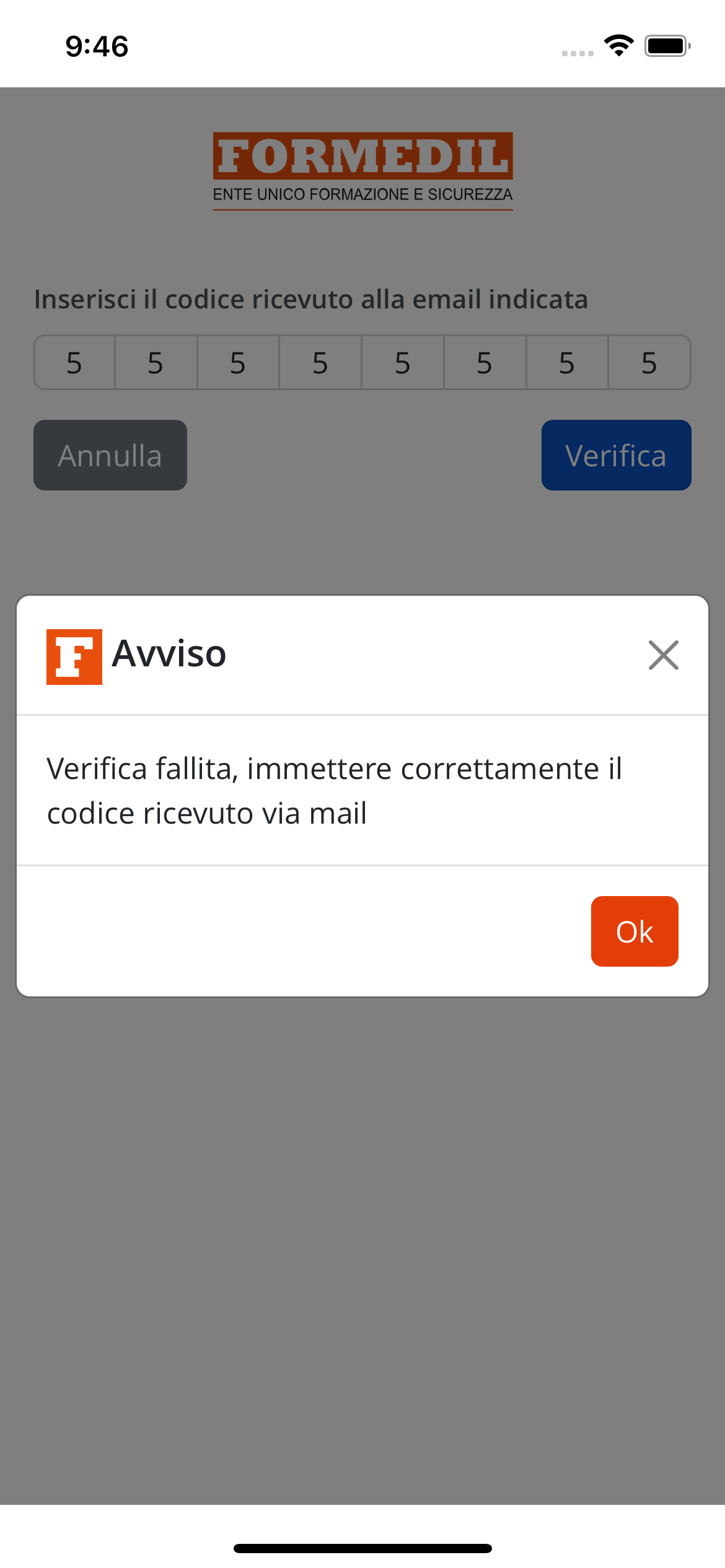The image size is (725, 1568).
Task: Click the cellular signal dots indicator
Action: pos(578,54)
